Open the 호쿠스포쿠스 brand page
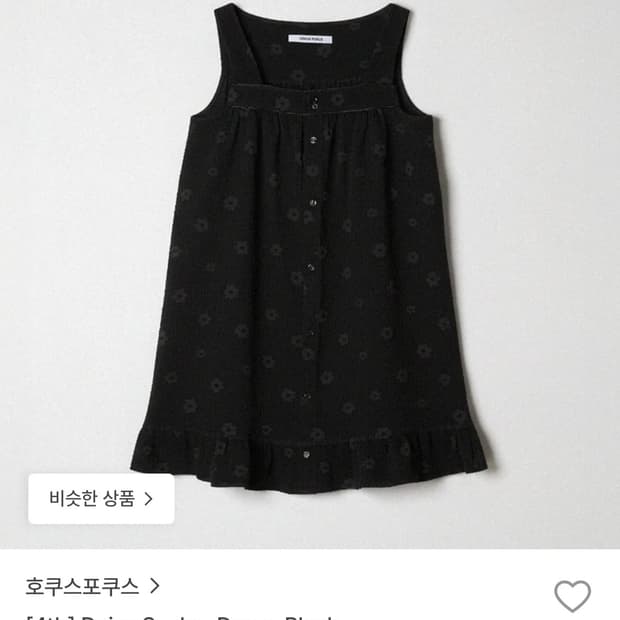 (x=93, y=586)
